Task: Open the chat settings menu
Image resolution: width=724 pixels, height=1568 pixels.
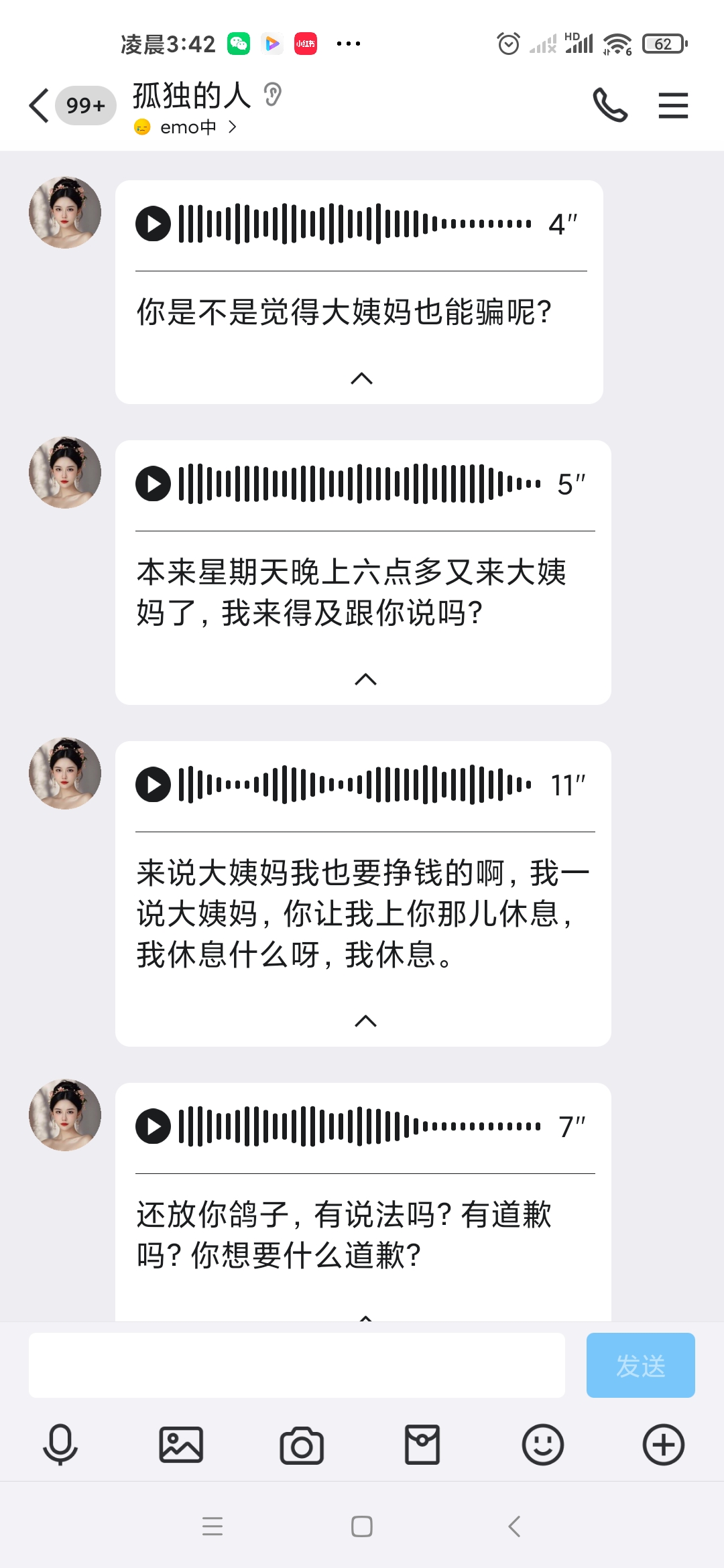Action: (x=673, y=106)
